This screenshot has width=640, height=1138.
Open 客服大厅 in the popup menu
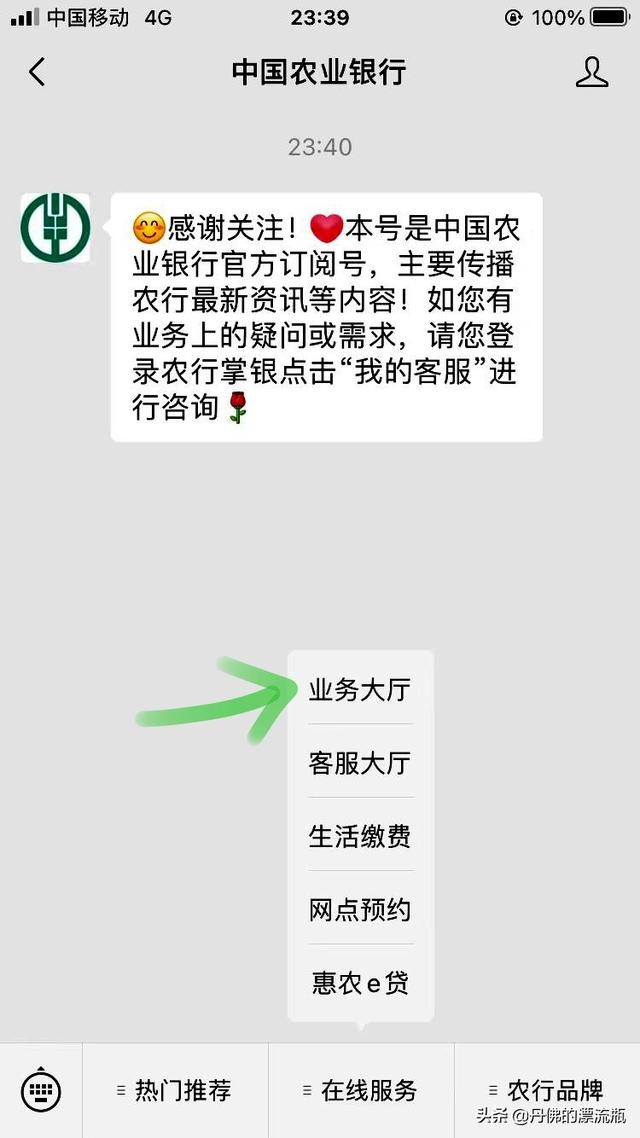click(x=360, y=763)
